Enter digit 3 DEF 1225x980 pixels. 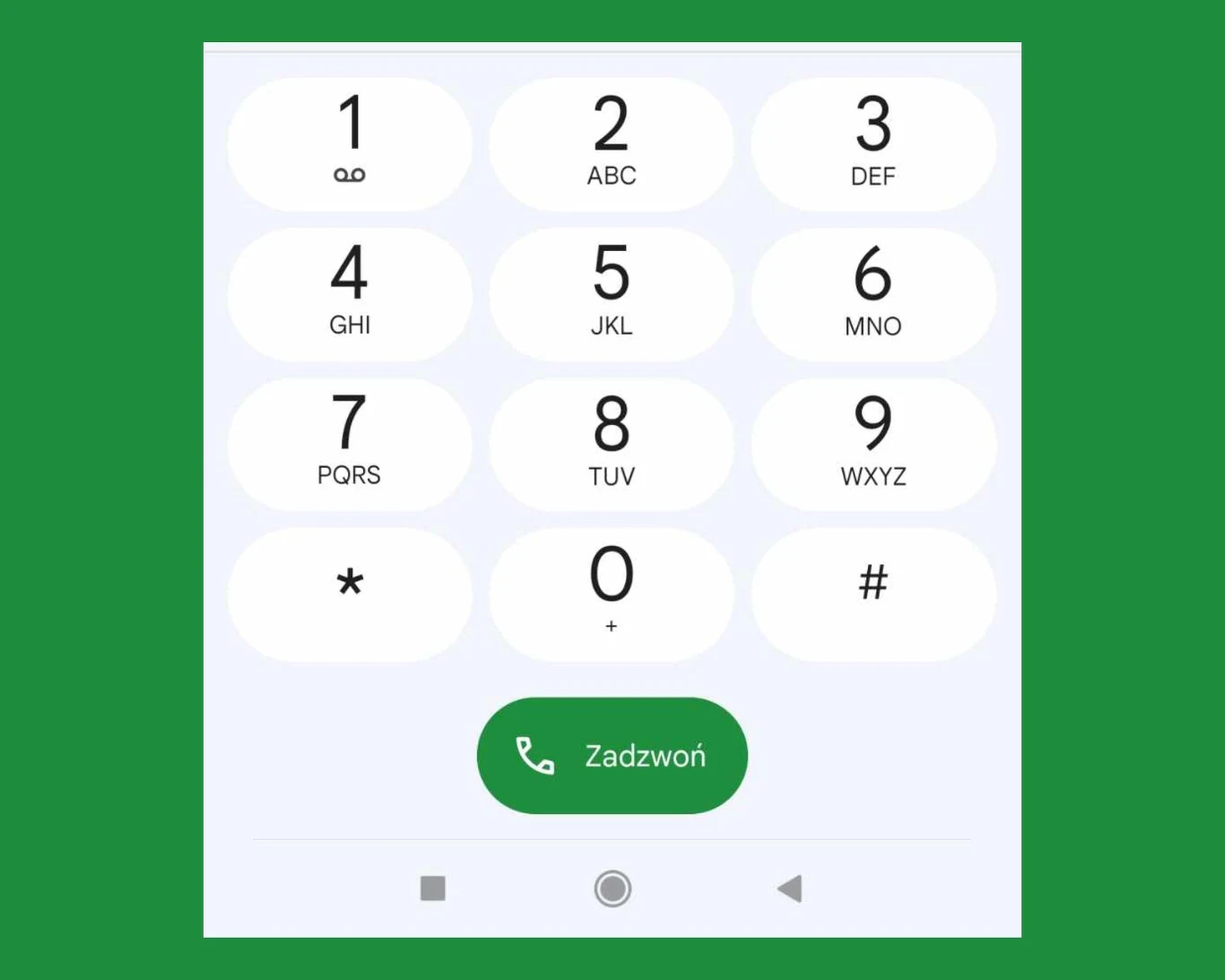tap(873, 144)
